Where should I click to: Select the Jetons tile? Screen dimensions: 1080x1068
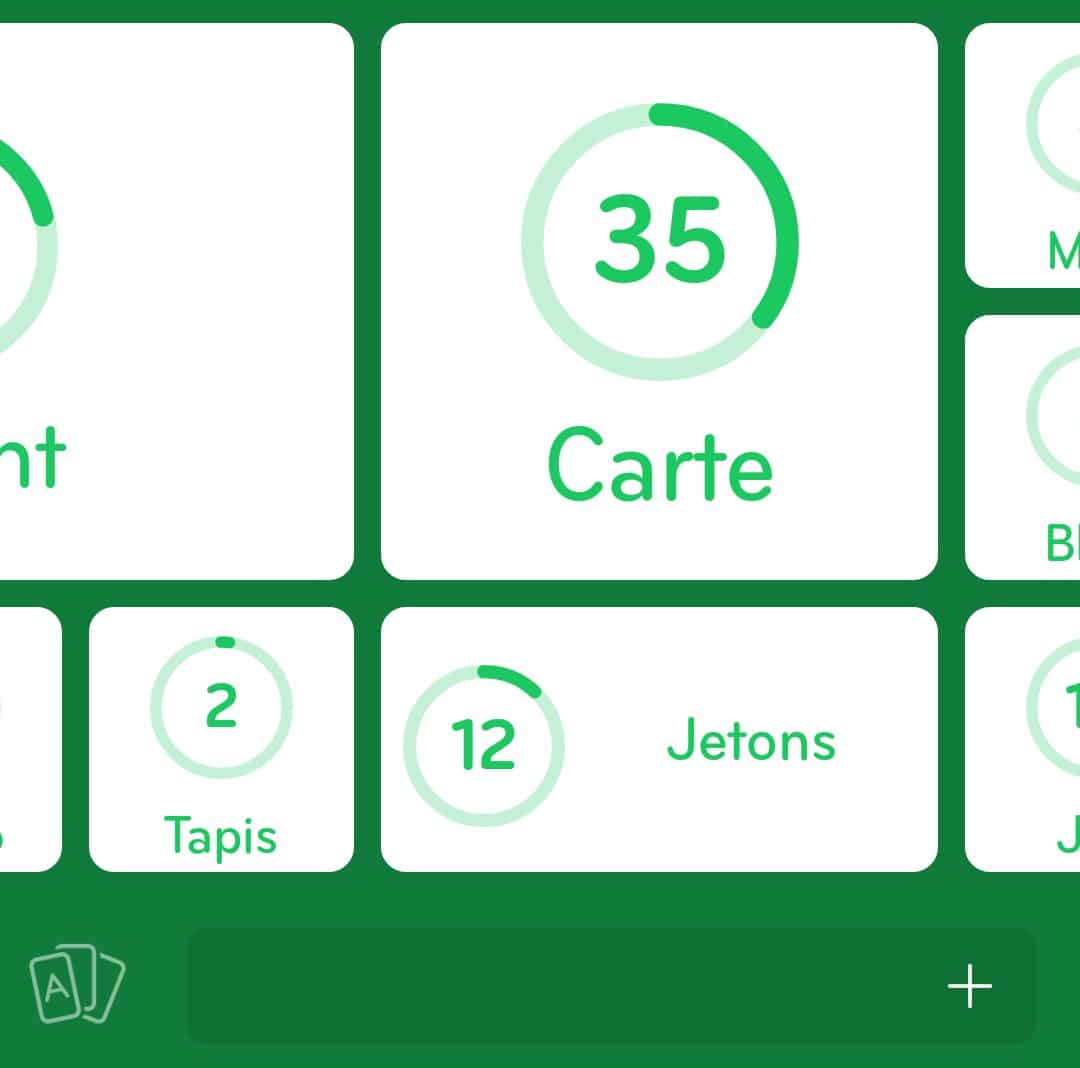pyautogui.click(x=659, y=740)
